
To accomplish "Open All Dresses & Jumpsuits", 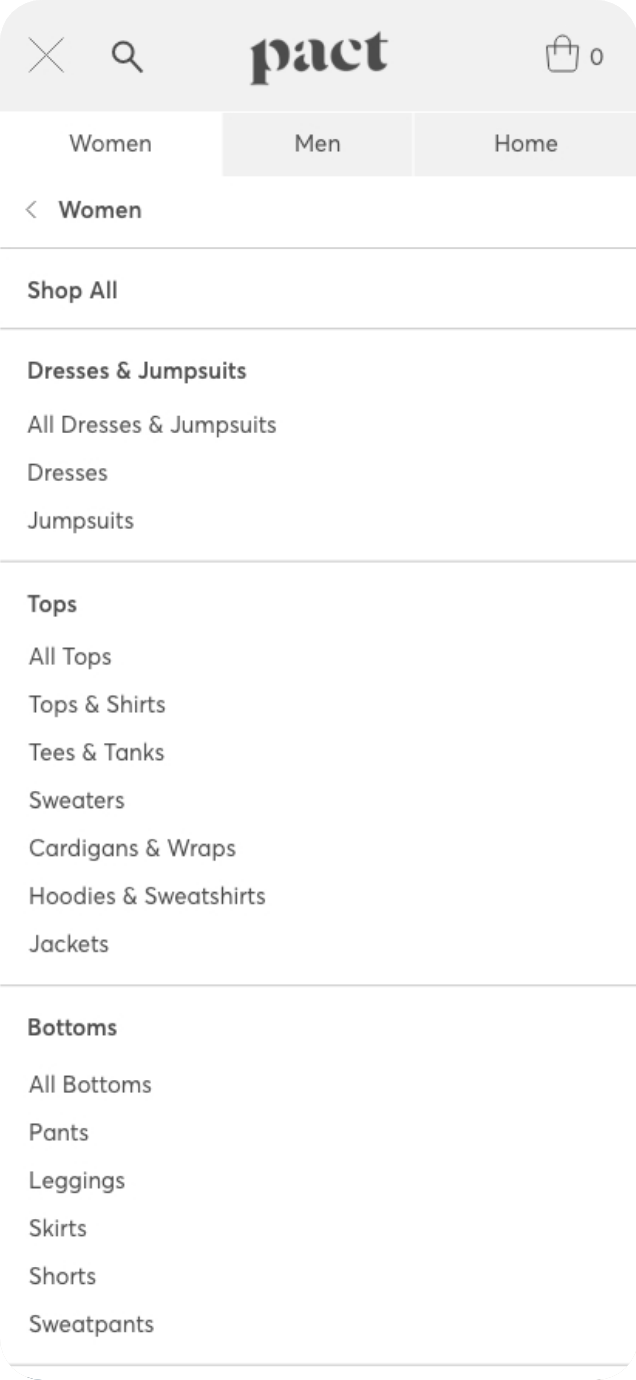I will point(152,425).
